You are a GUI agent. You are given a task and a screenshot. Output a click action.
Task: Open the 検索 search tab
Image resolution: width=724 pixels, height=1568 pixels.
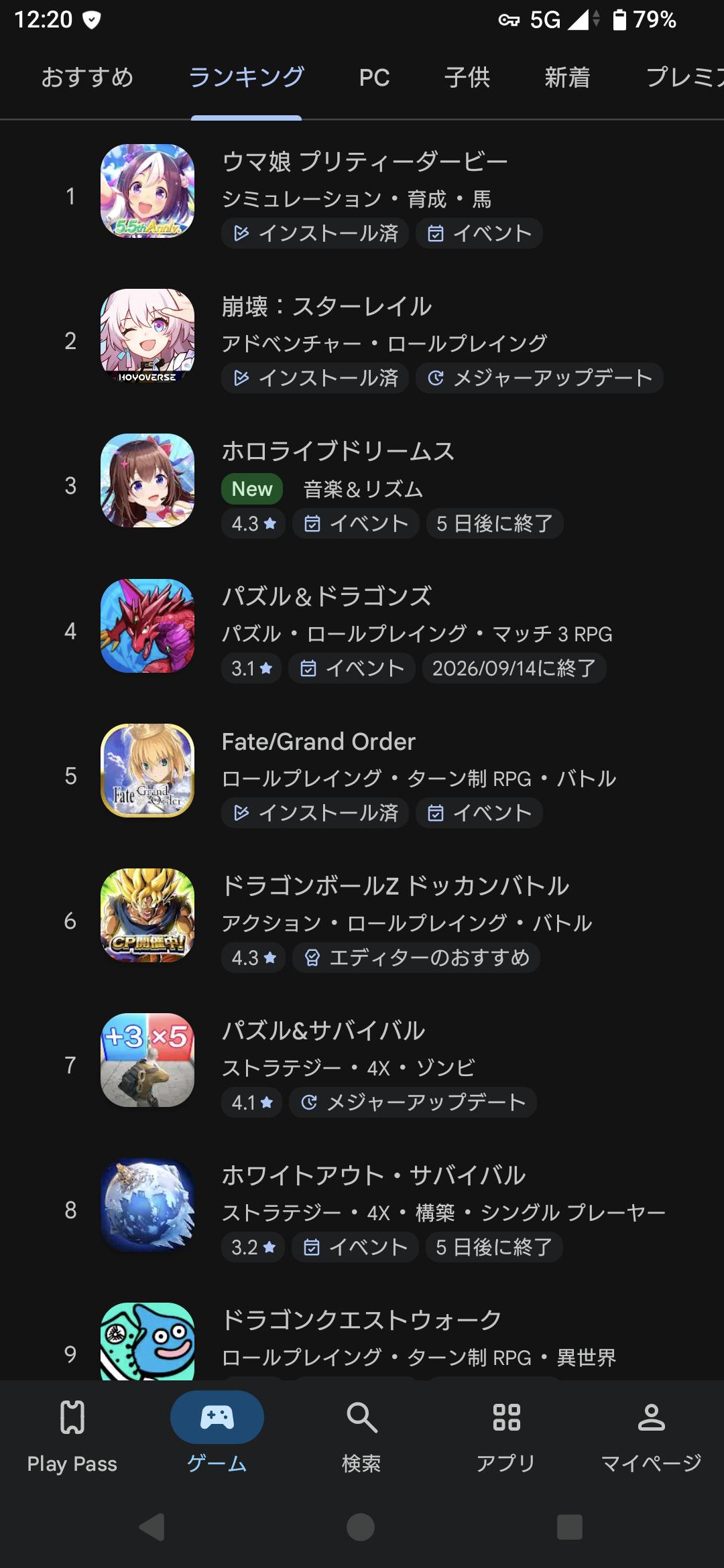click(x=362, y=1435)
